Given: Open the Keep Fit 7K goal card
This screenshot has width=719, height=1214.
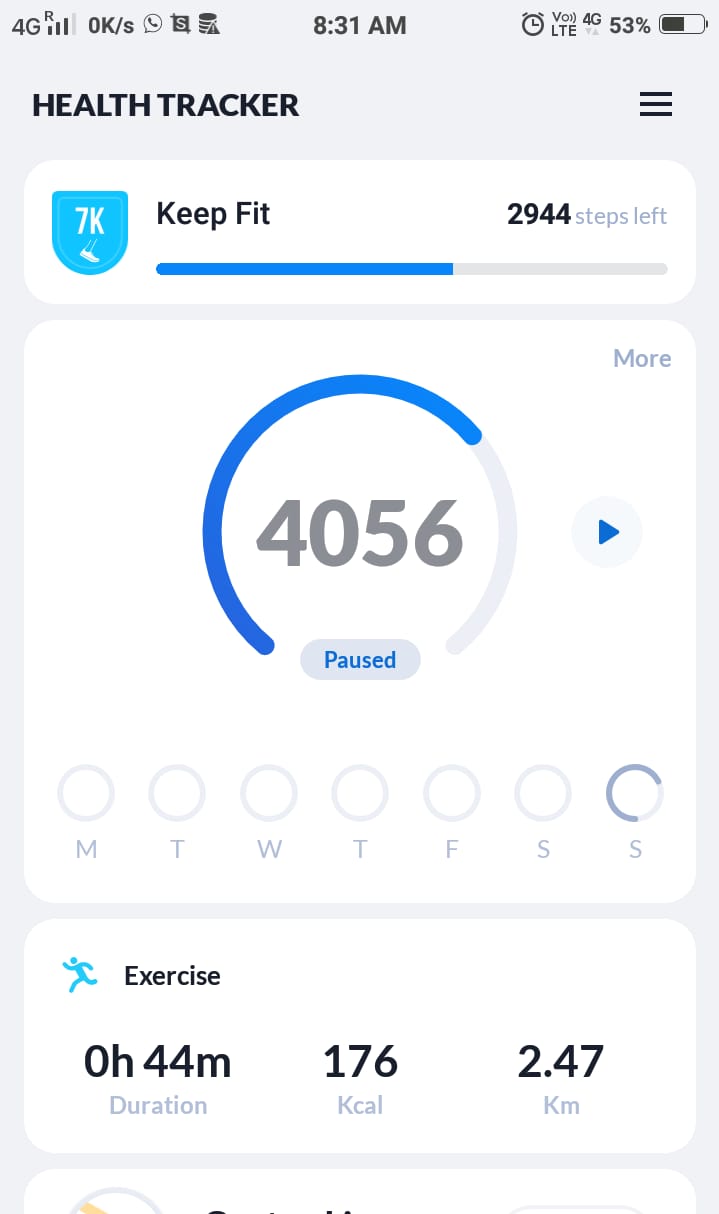Looking at the screenshot, I should (x=359, y=232).
